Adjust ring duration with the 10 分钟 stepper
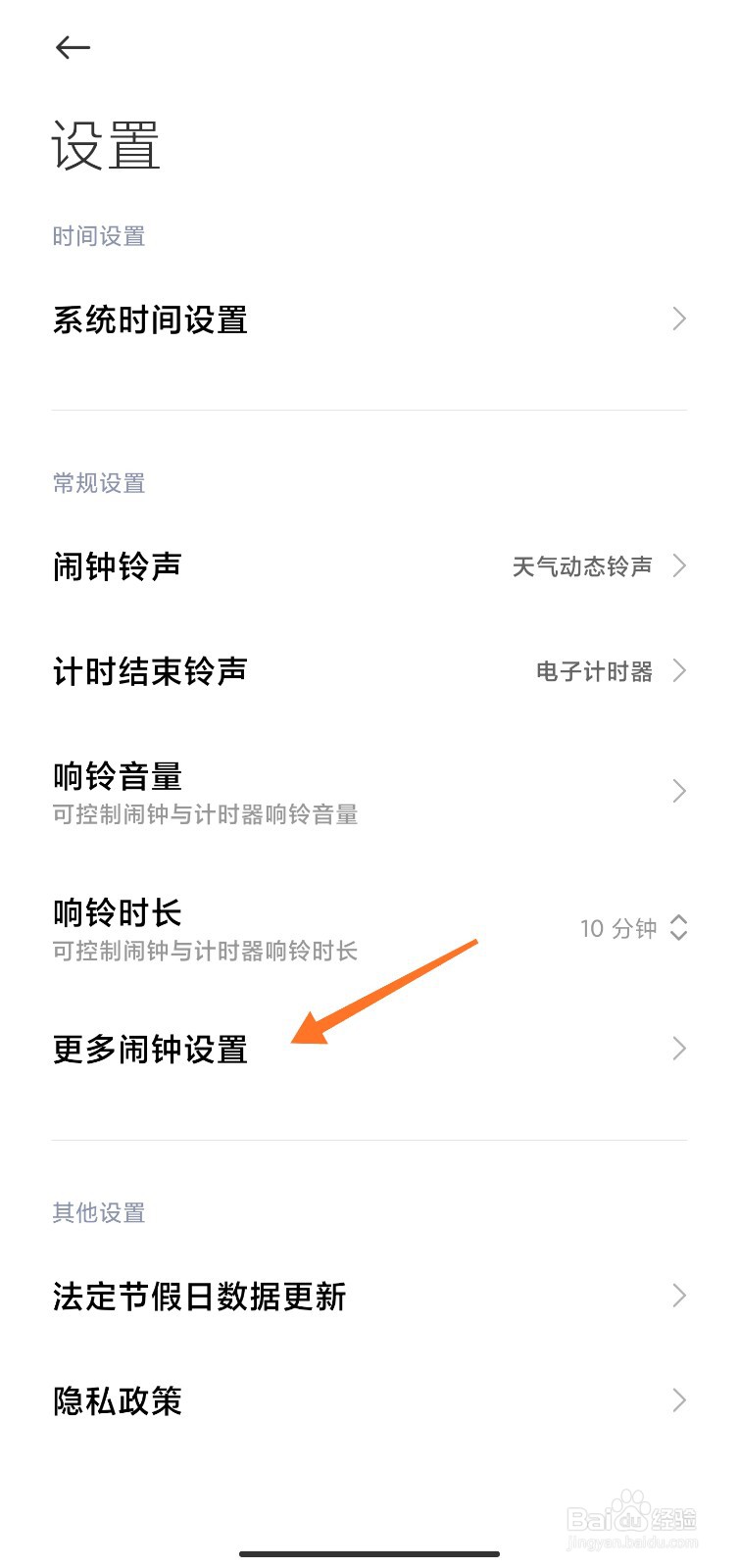The image size is (739, 1568). point(677,928)
